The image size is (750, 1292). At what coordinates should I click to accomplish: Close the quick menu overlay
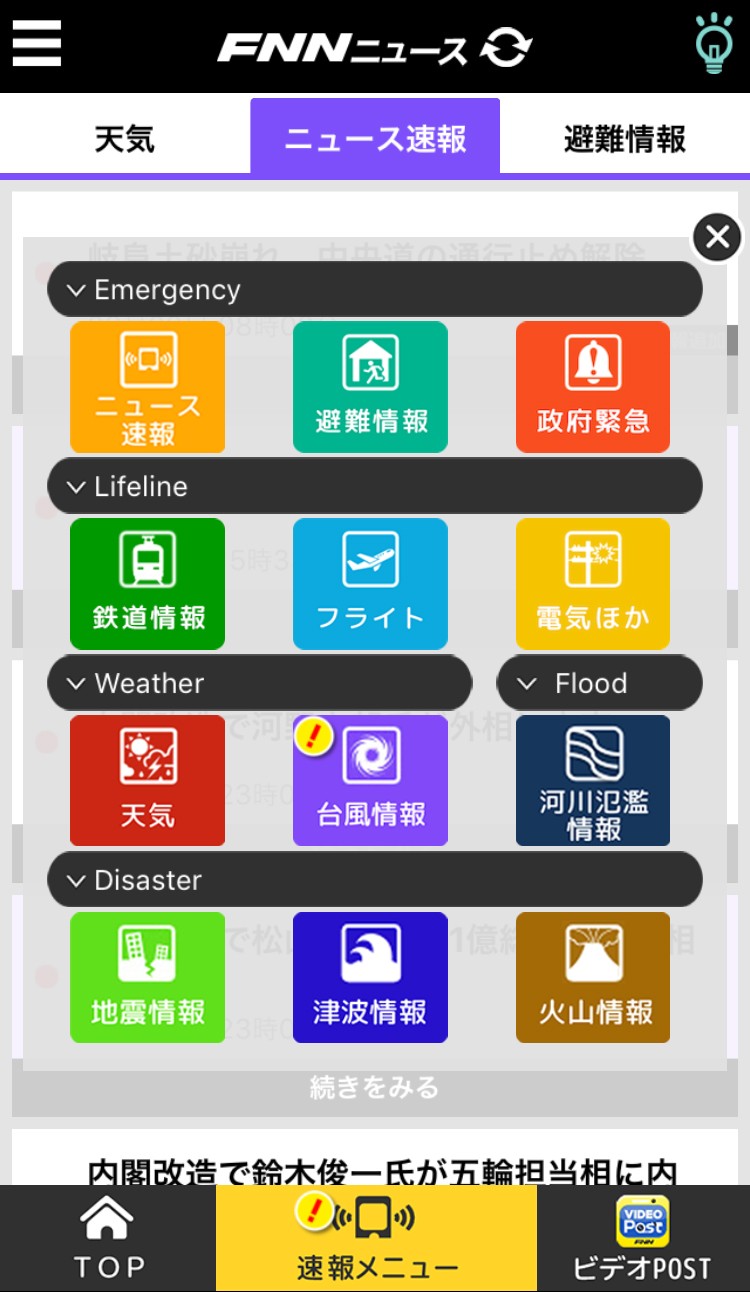coord(717,238)
